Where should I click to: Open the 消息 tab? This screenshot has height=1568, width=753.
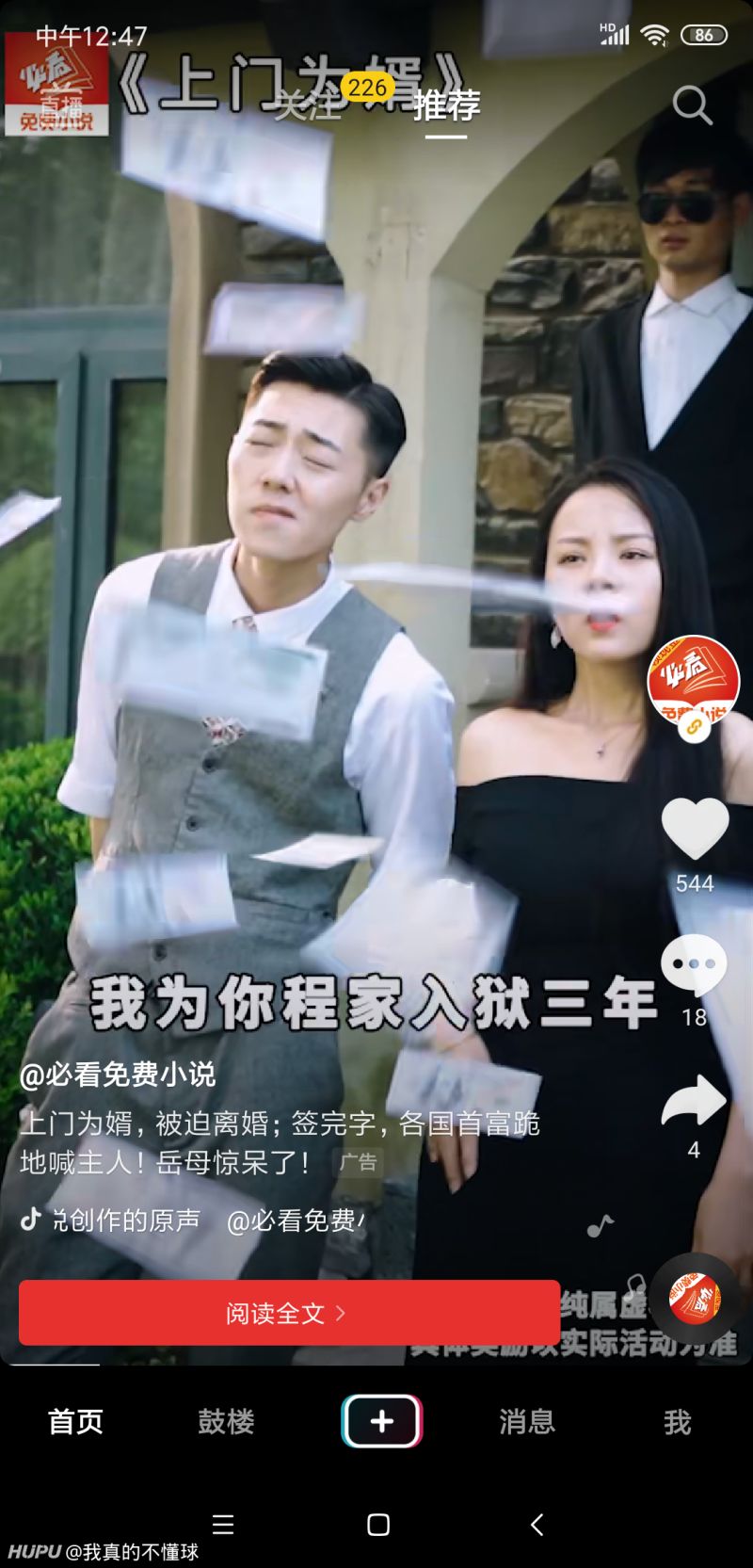[x=527, y=1421]
